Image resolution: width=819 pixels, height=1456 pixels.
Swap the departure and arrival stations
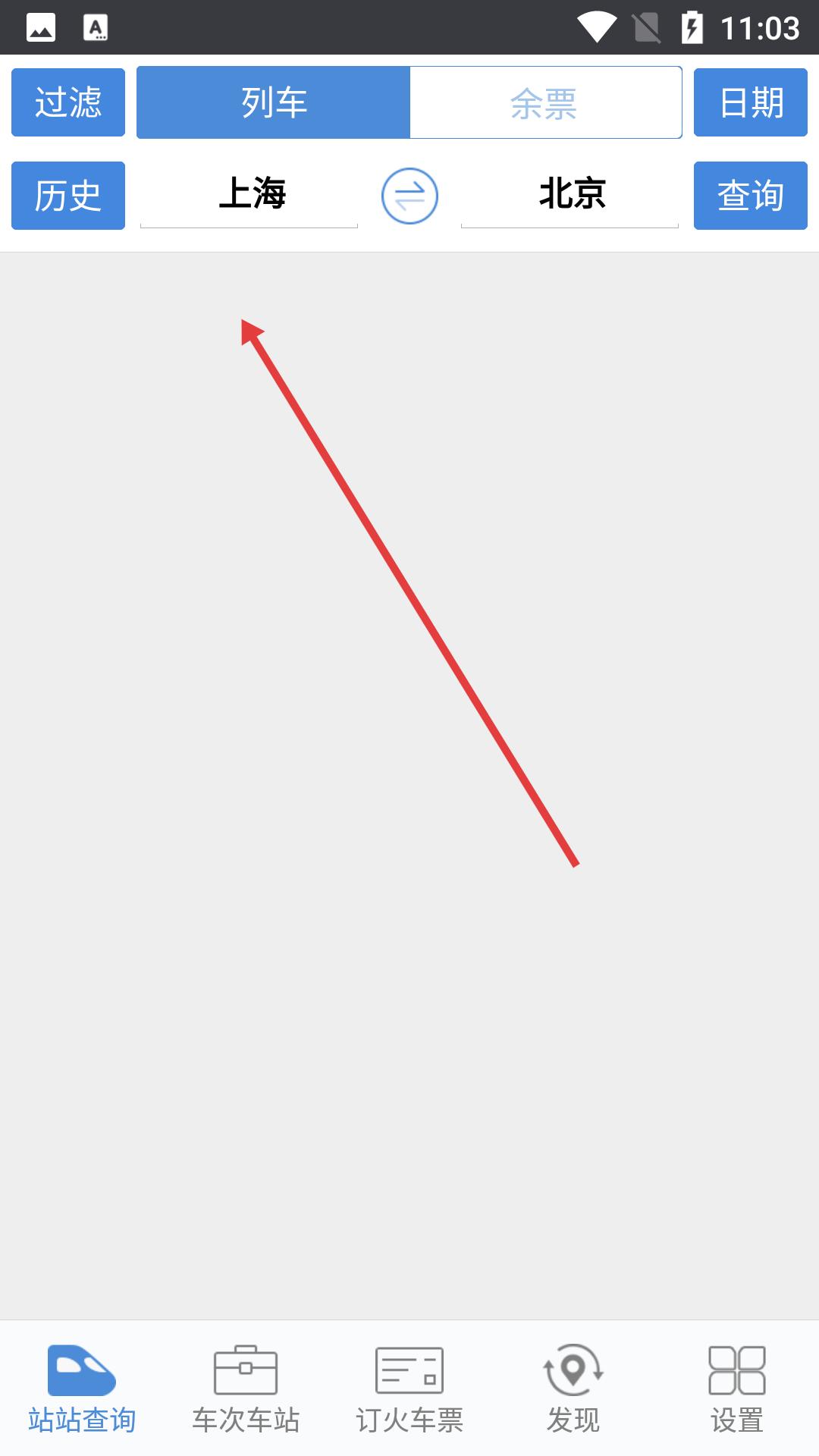click(x=409, y=196)
